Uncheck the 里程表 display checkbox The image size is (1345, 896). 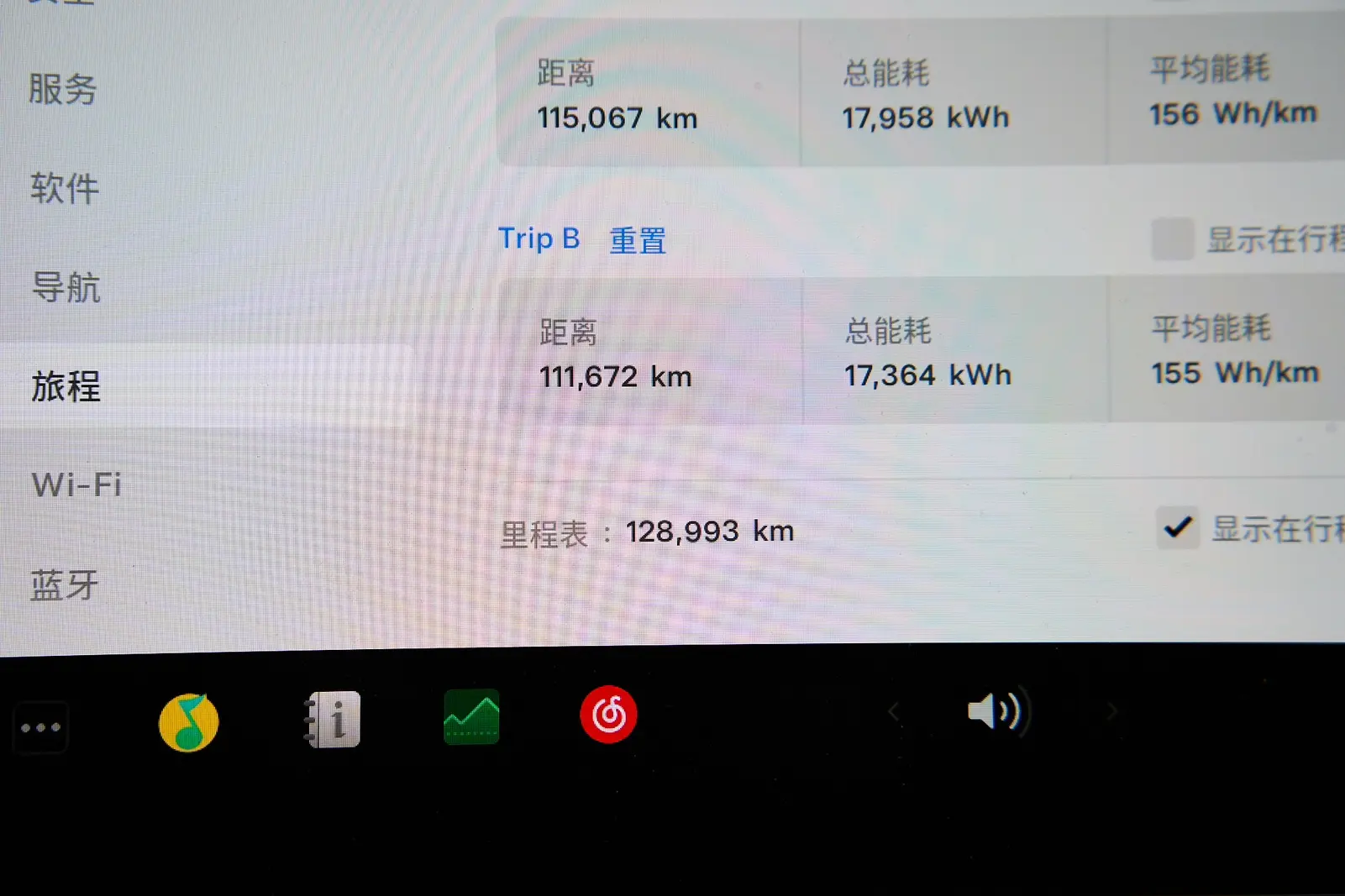1178,527
